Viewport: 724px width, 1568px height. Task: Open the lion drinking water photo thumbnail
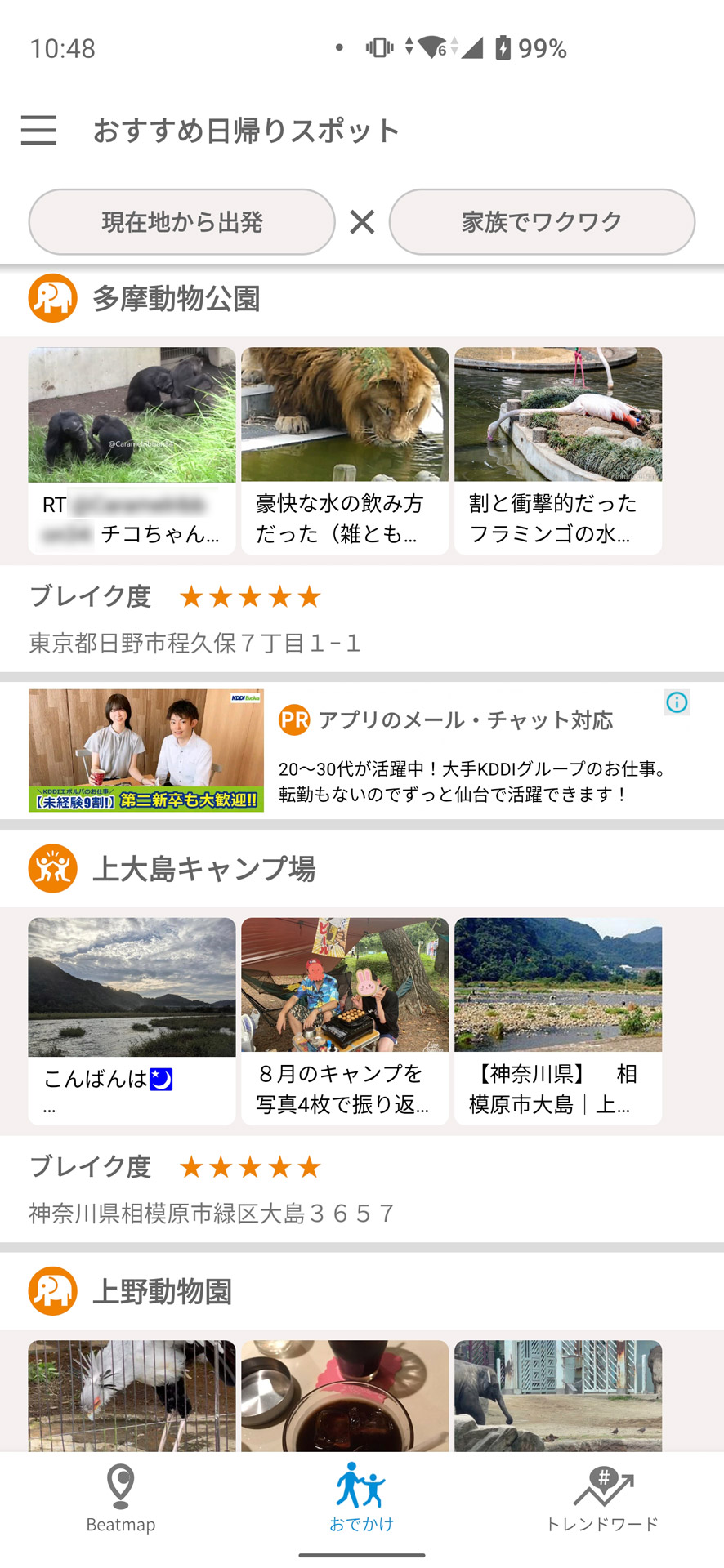[x=344, y=414]
